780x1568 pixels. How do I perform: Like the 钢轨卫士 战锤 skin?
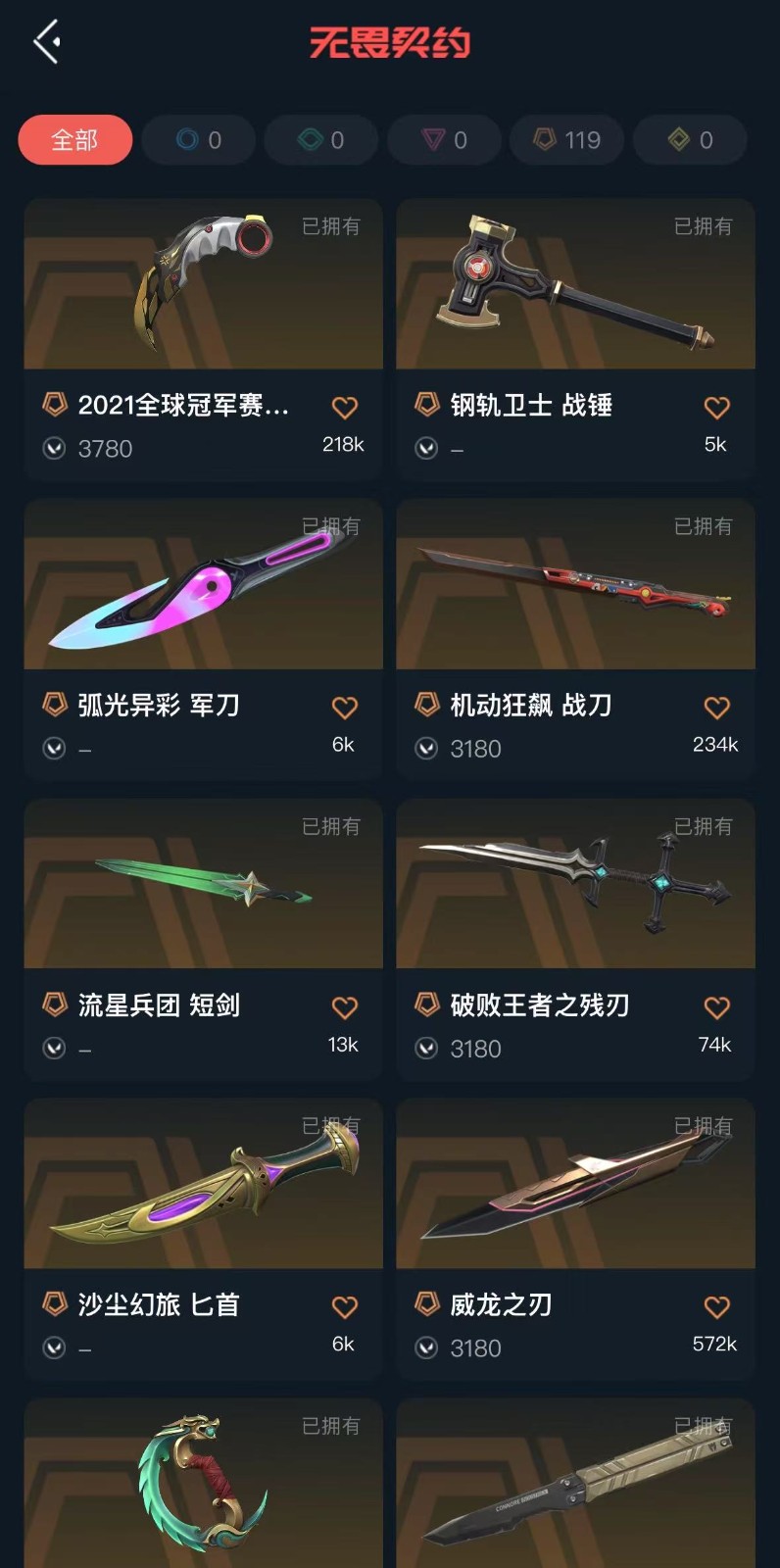[716, 407]
